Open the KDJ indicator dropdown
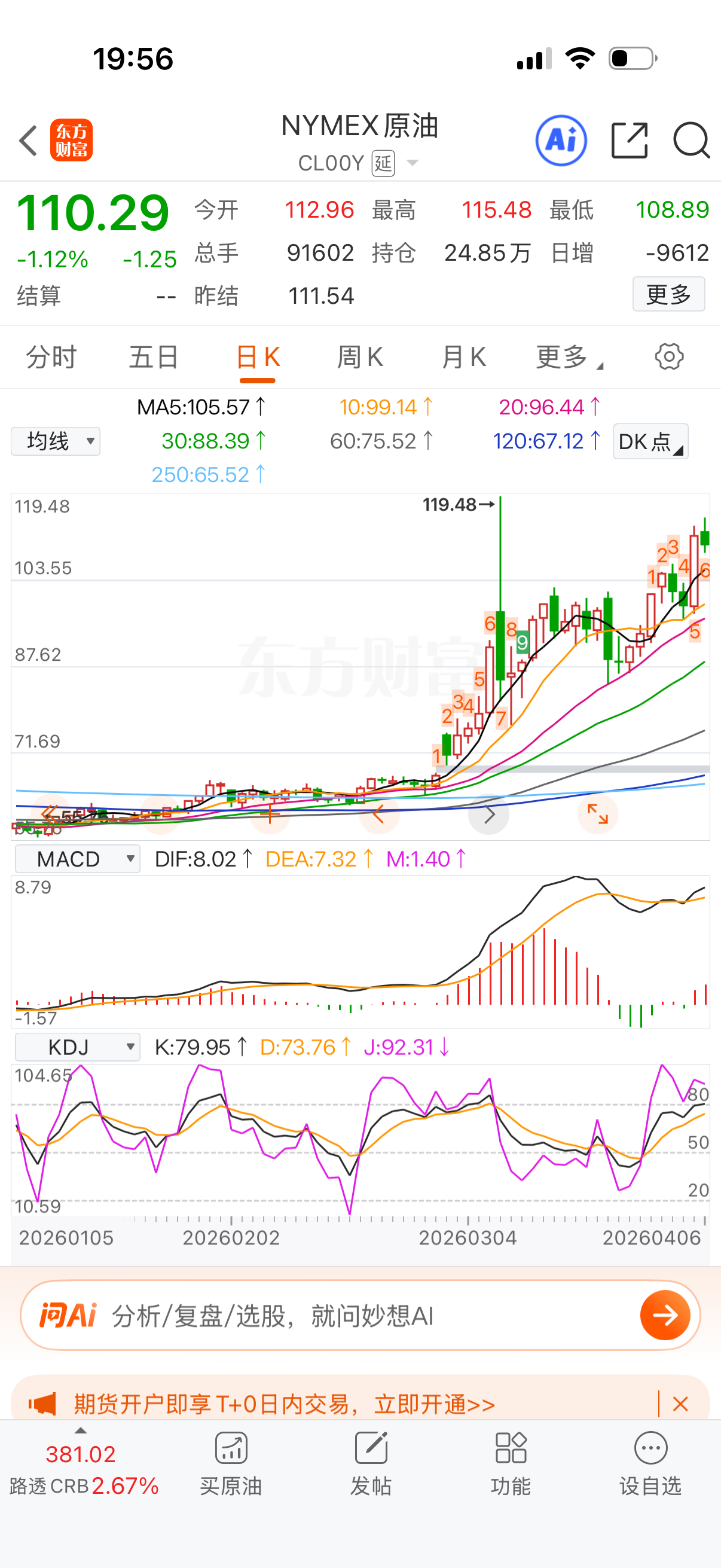The height and width of the screenshot is (1568, 721). point(77,1047)
